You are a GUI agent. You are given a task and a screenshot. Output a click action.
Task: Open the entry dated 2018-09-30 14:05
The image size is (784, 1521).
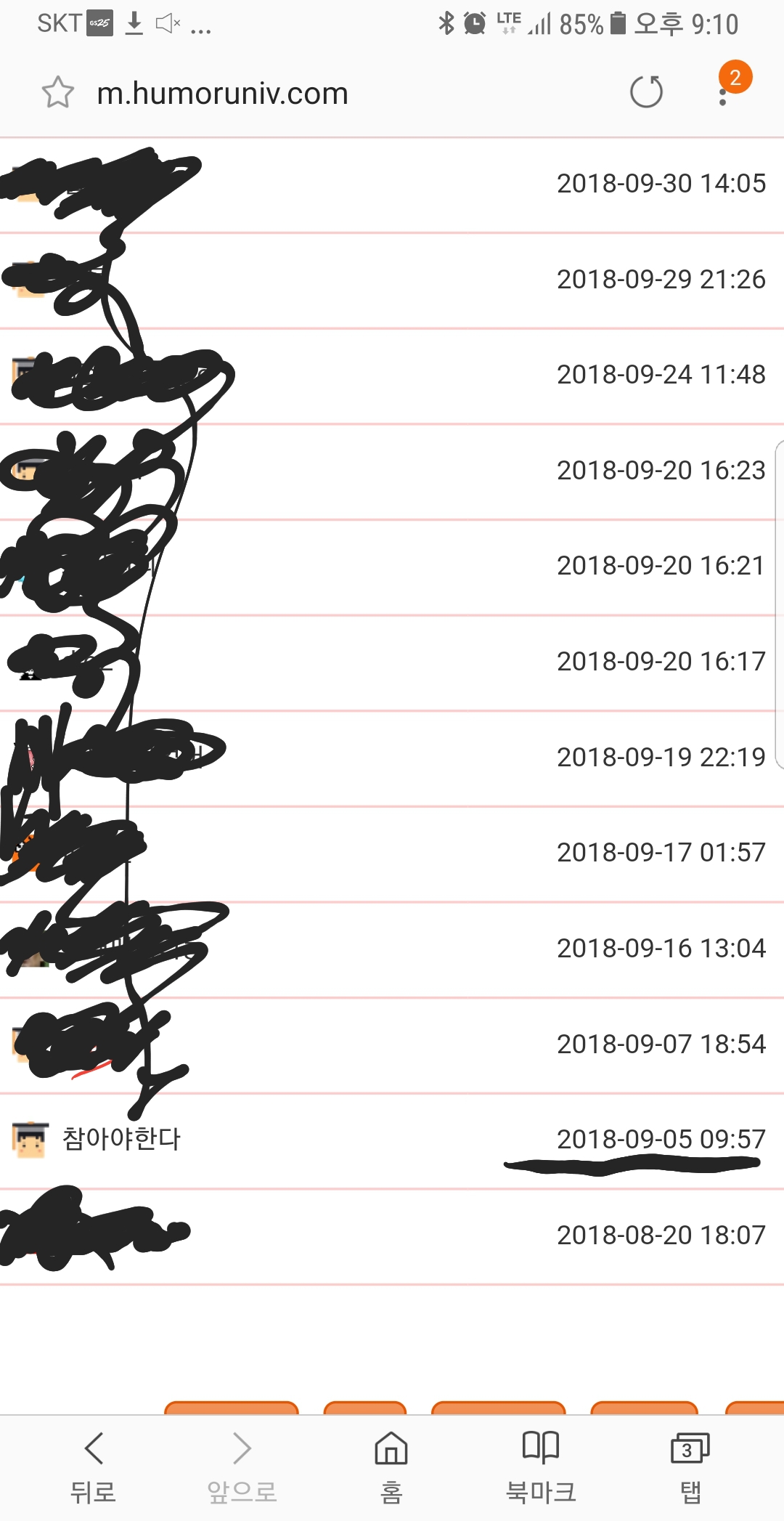click(x=392, y=184)
